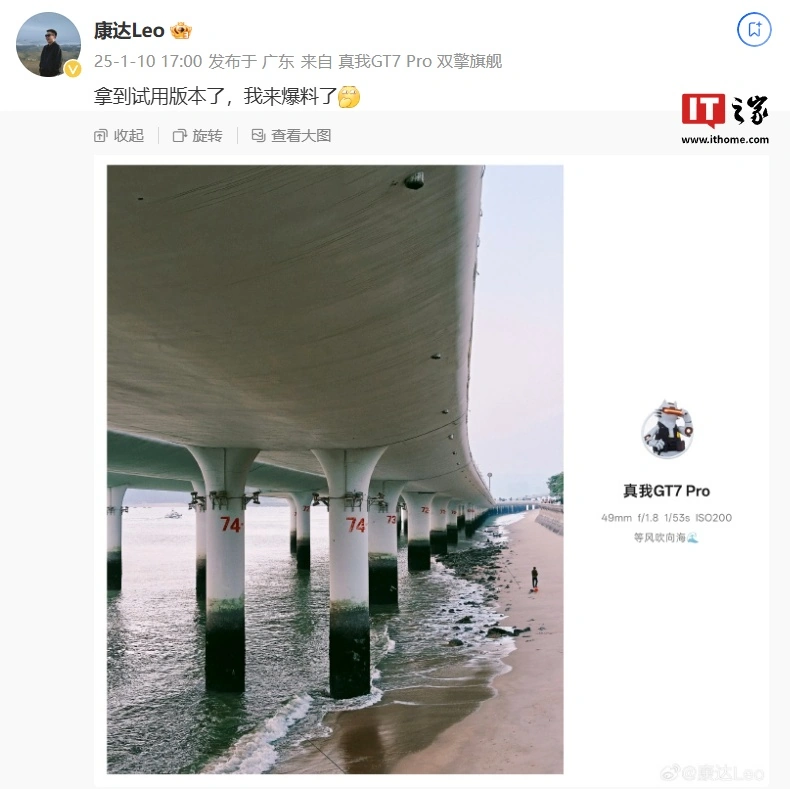
Task: Tap the username 康达Leo
Action: click(129, 30)
